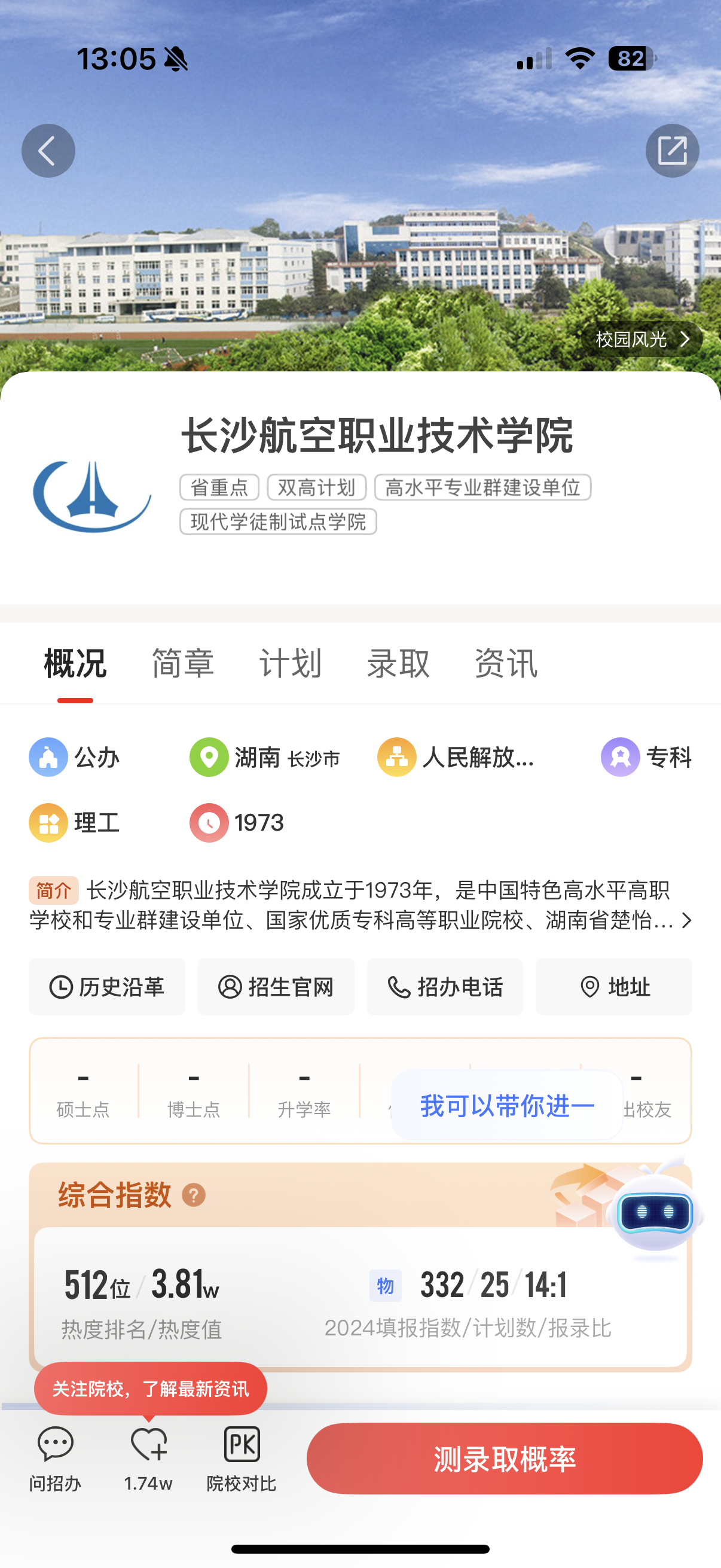Image resolution: width=721 pixels, height=1568 pixels.
Task: Switch to the 计划 tab
Action: point(290,663)
